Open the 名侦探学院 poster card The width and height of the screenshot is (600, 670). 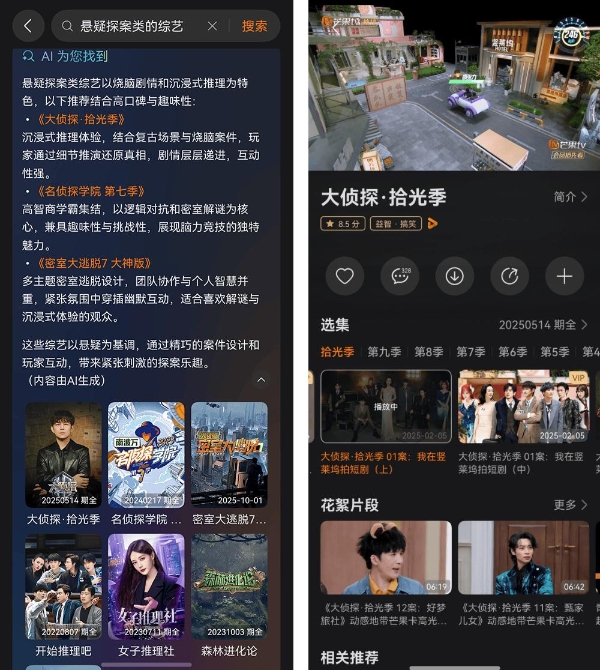coord(146,456)
